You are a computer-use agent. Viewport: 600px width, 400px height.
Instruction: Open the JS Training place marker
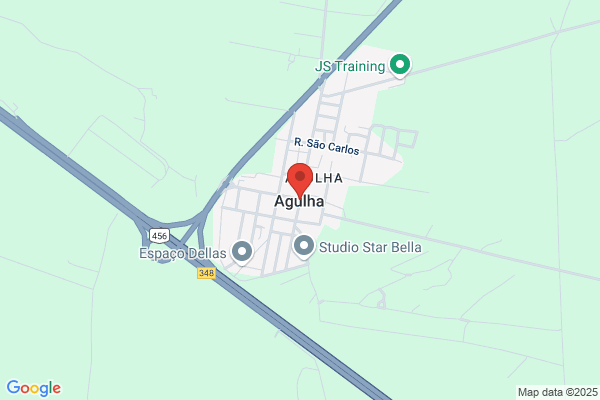pyautogui.click(x=400, y=65)
